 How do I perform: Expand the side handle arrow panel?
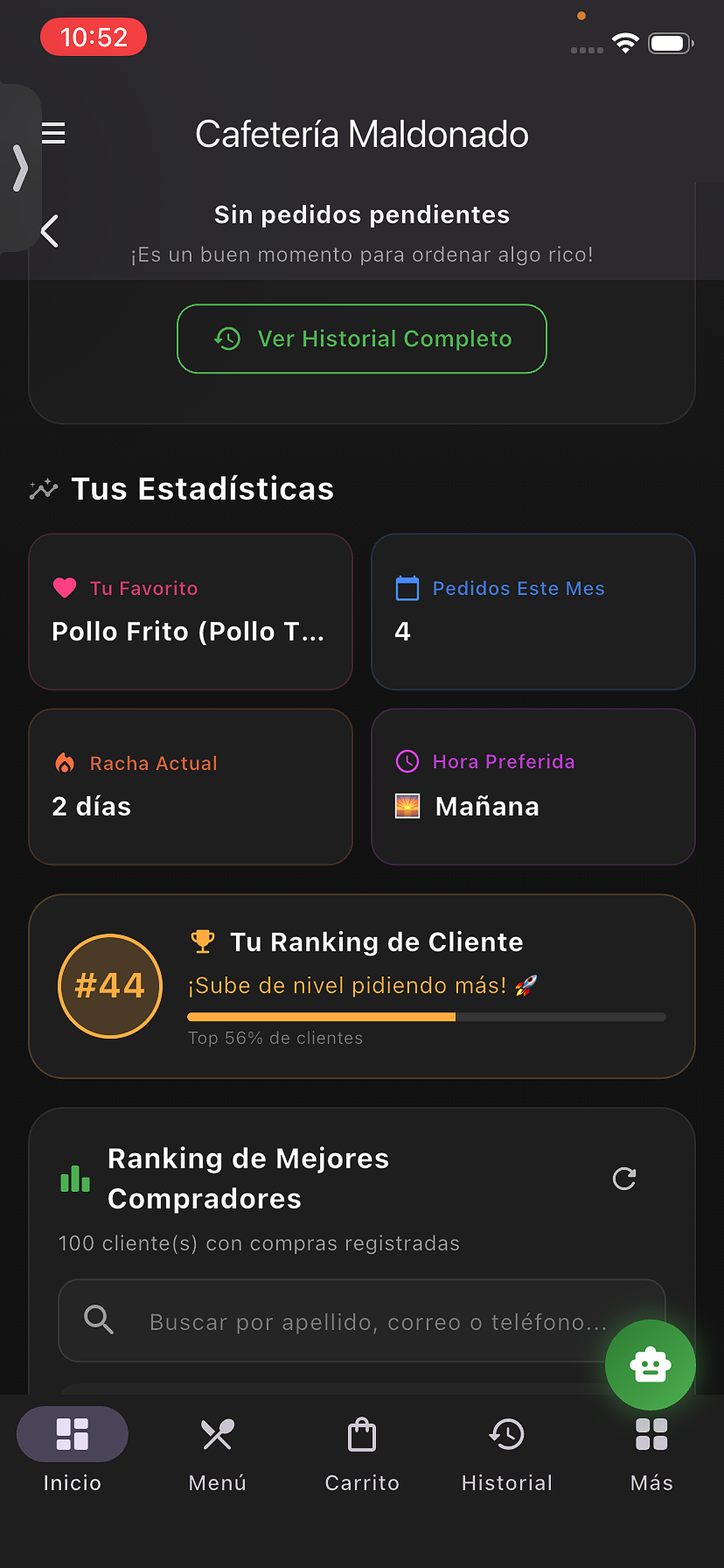[20, 168]
